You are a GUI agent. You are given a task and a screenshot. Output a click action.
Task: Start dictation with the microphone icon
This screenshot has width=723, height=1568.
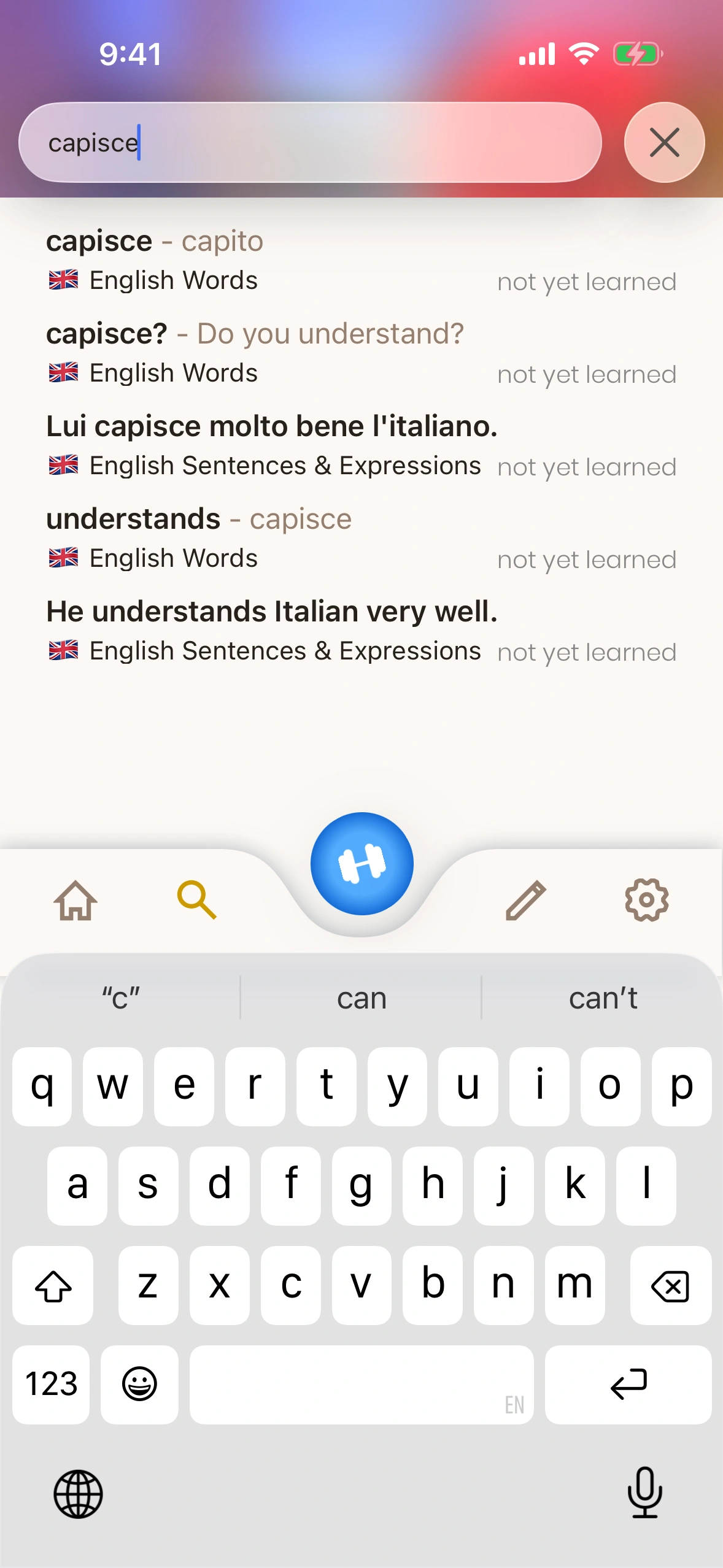(x=644, y=1493)
